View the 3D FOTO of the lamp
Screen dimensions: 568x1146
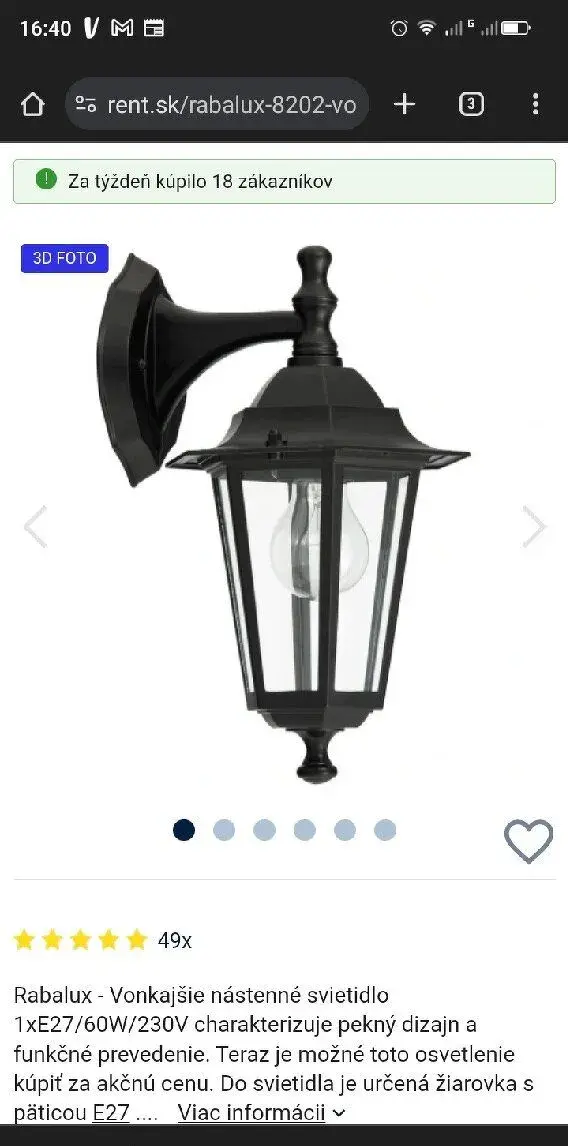tap(64, 259)
